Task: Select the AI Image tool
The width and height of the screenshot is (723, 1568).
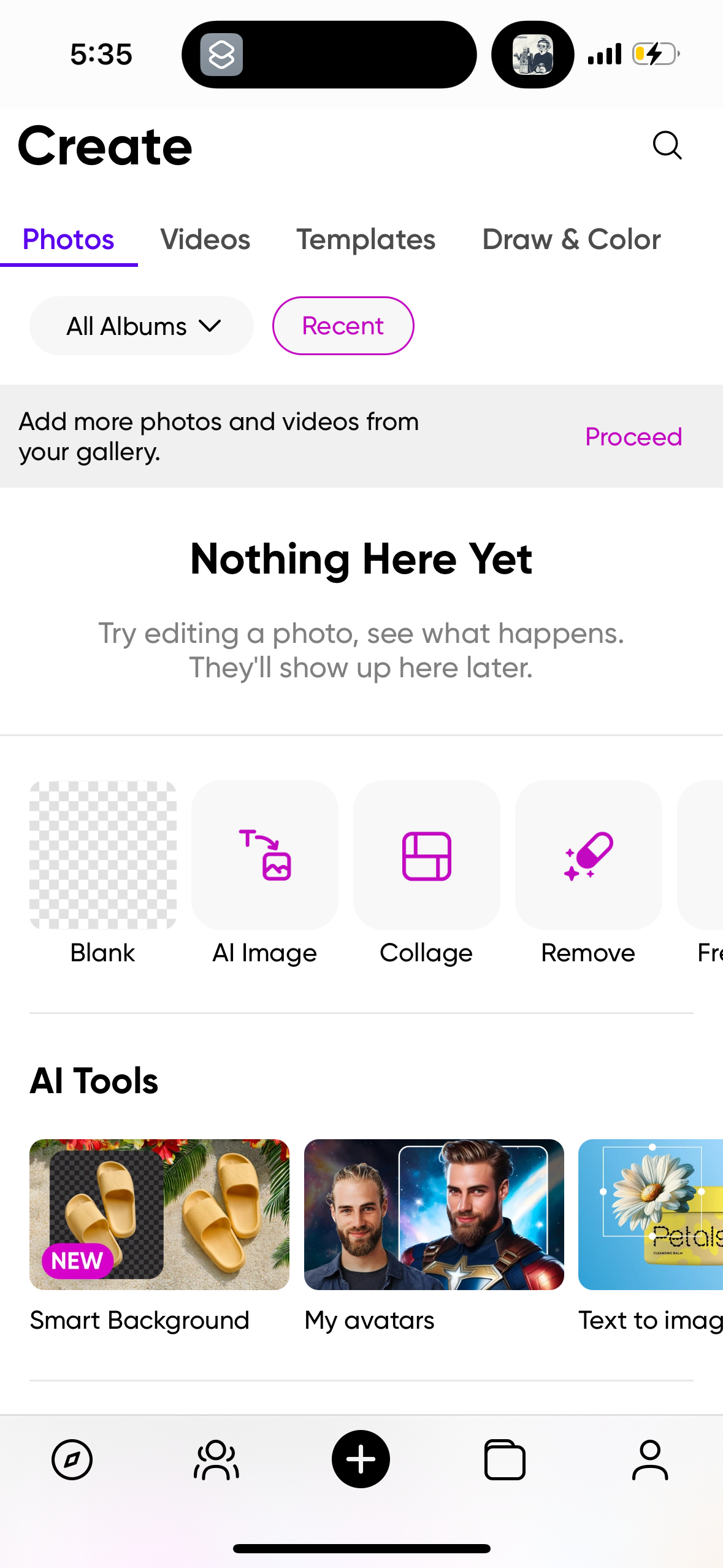Action: 264,855
